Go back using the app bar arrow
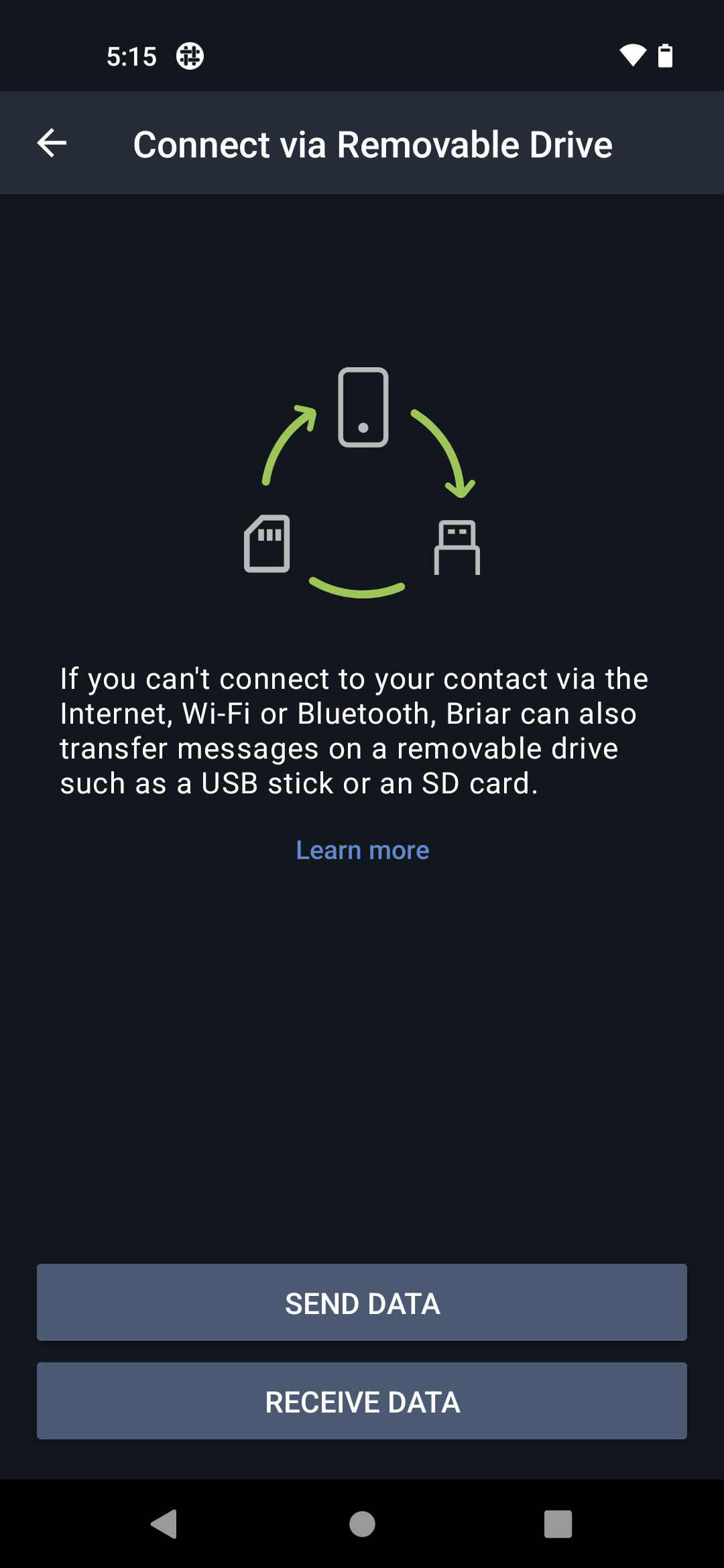This screenshot has width=724, height=1568. (x=52, y=143)
